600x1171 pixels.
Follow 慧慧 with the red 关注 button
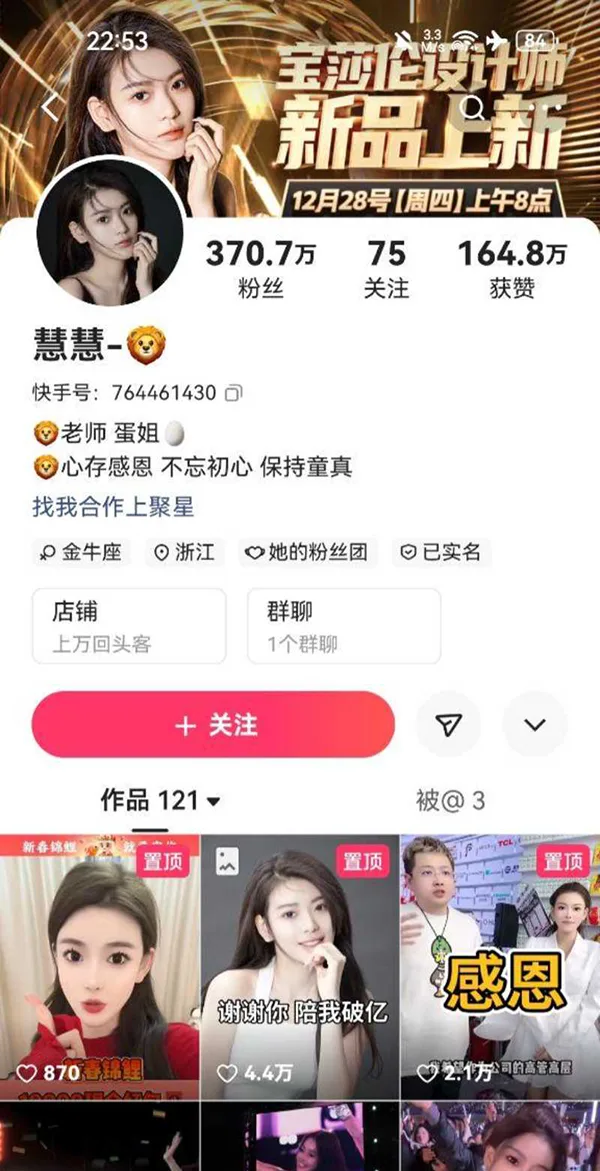point(213,724)
